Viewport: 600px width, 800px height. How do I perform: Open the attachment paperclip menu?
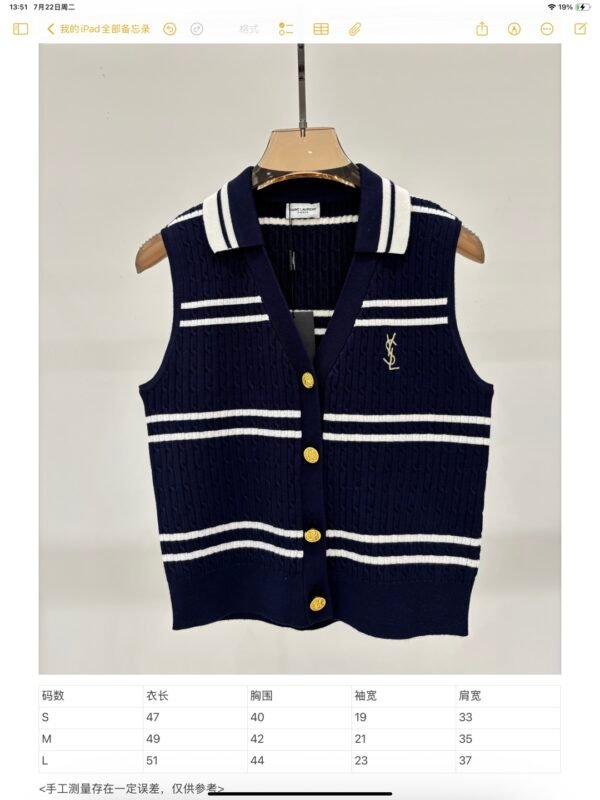(354, 29)
